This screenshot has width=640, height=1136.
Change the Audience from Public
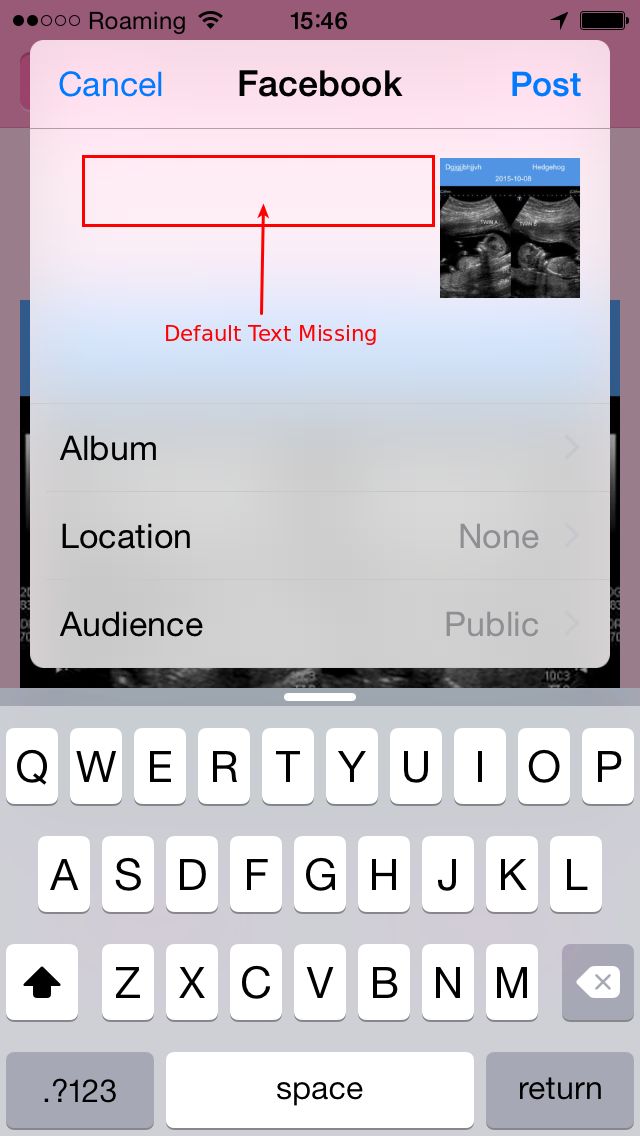tap(320, 624)
